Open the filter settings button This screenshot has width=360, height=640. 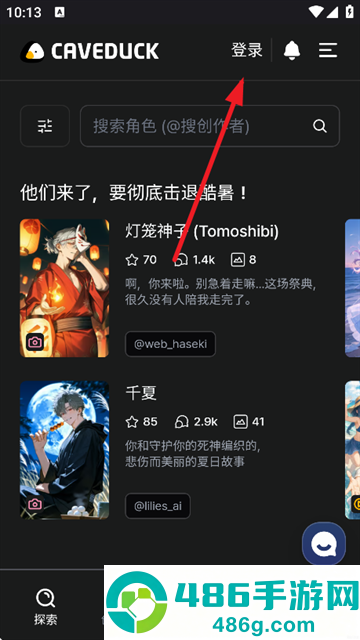pos(45,126)
